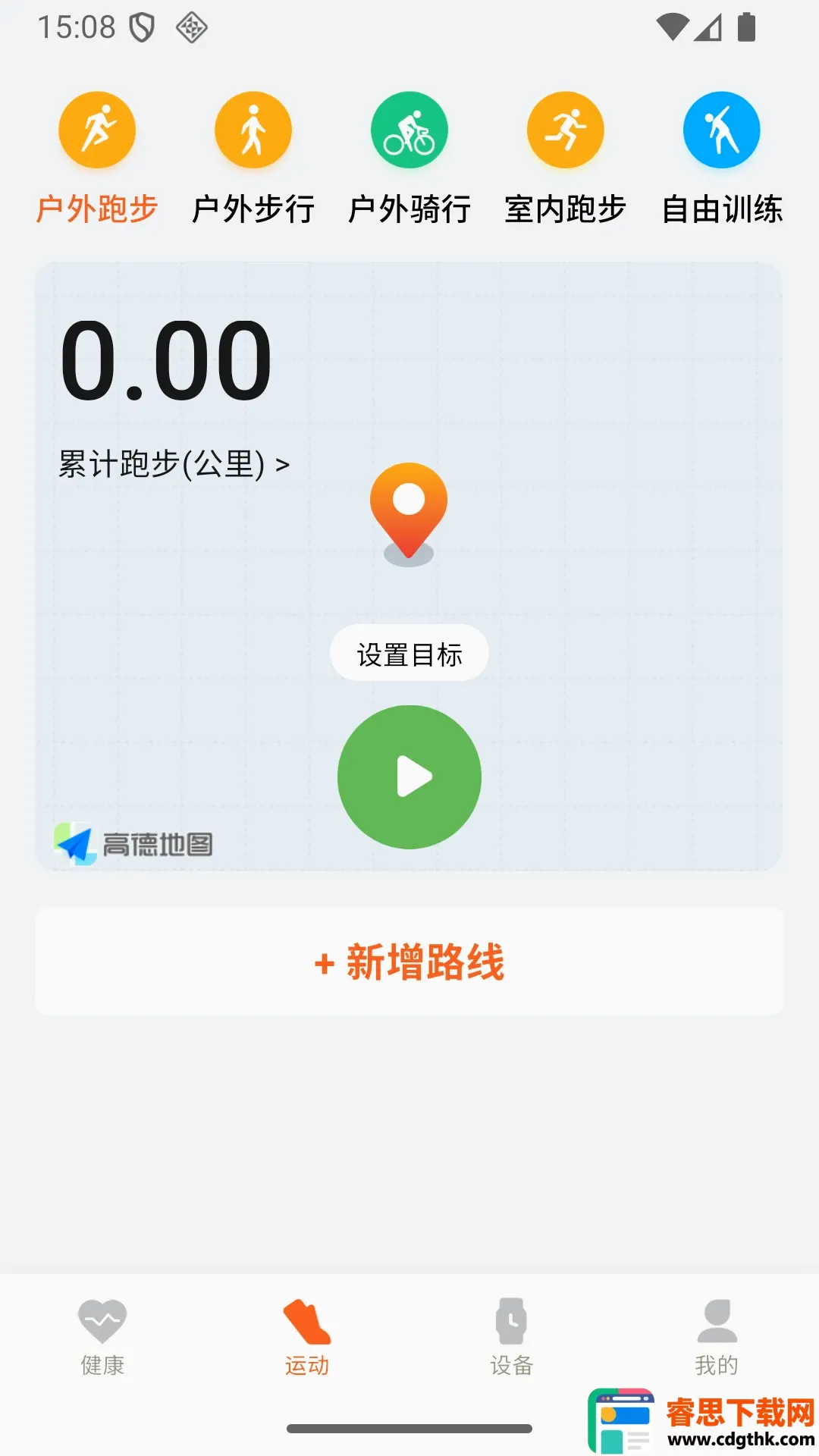Open 累计跑步(公里) details
Image resolution: width=819 pixels, height=1456 pixels.
(174, 463)
